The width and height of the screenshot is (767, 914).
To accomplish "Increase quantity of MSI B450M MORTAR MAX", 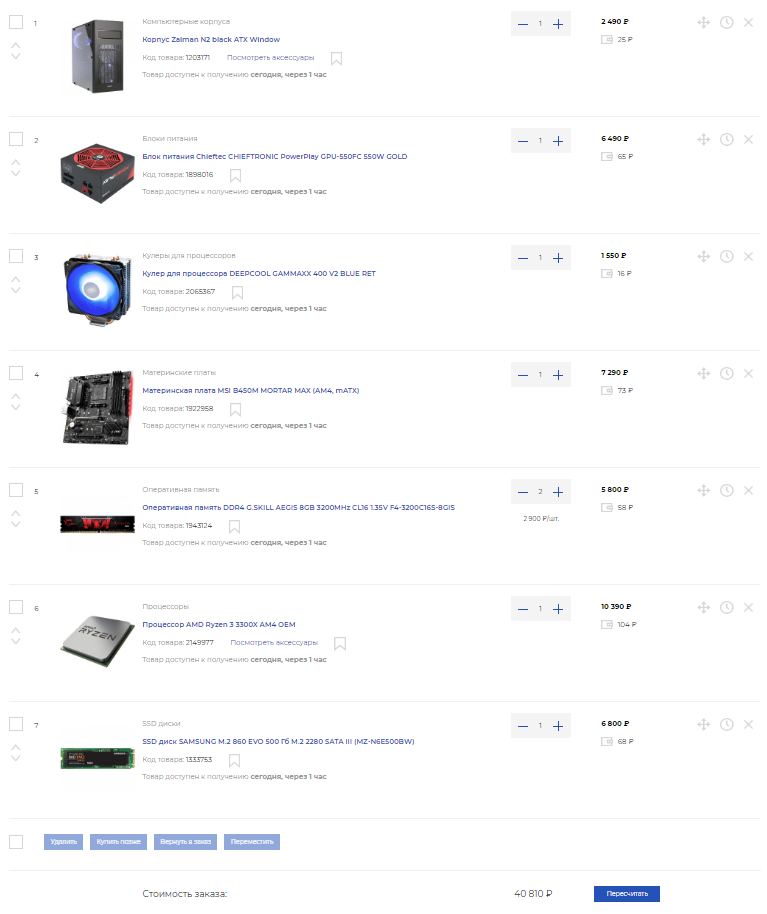I will click(x=558, y=375).
